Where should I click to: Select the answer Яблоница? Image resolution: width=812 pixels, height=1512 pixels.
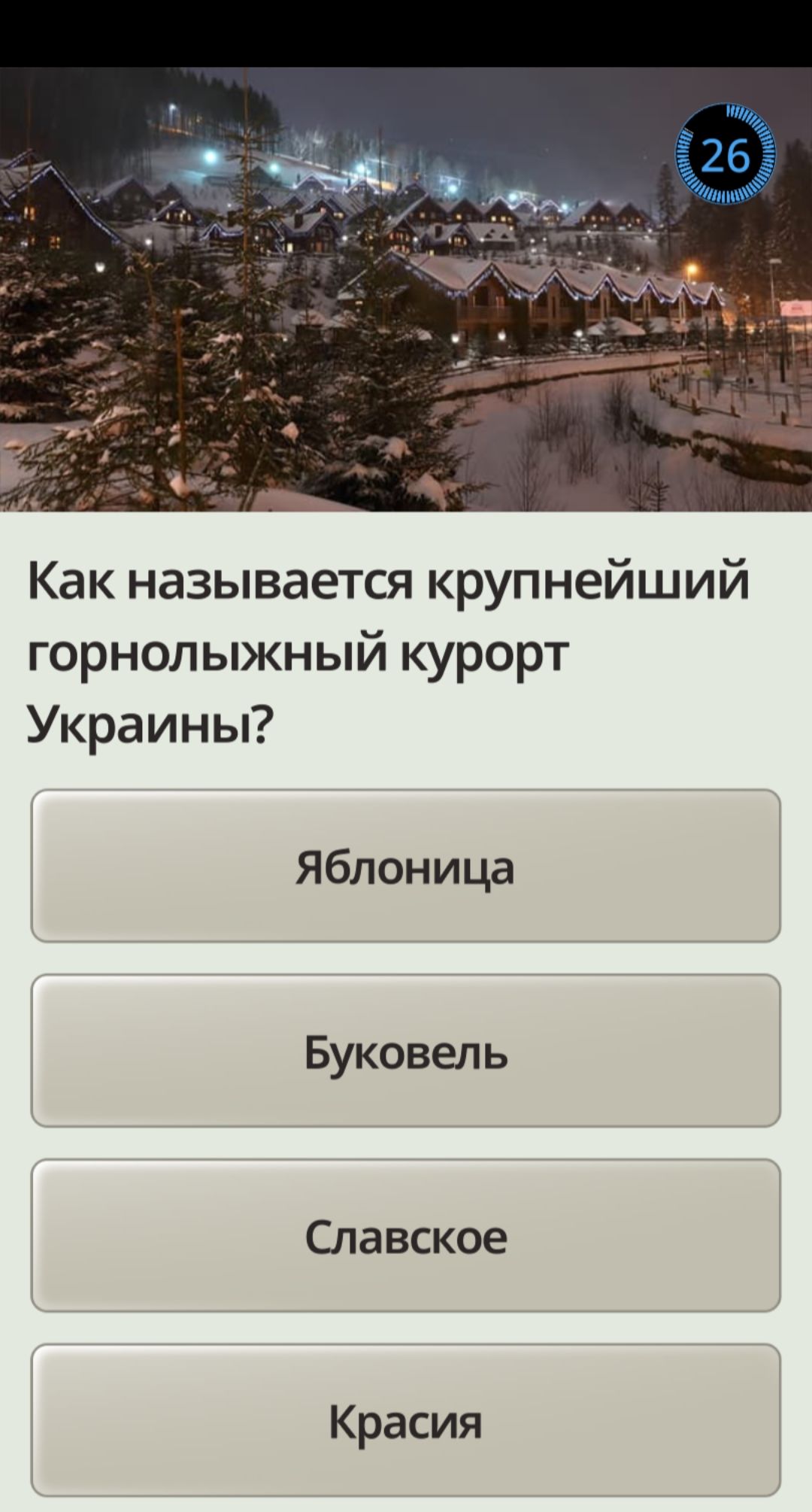pyautogui.click(x=406, y=866)
